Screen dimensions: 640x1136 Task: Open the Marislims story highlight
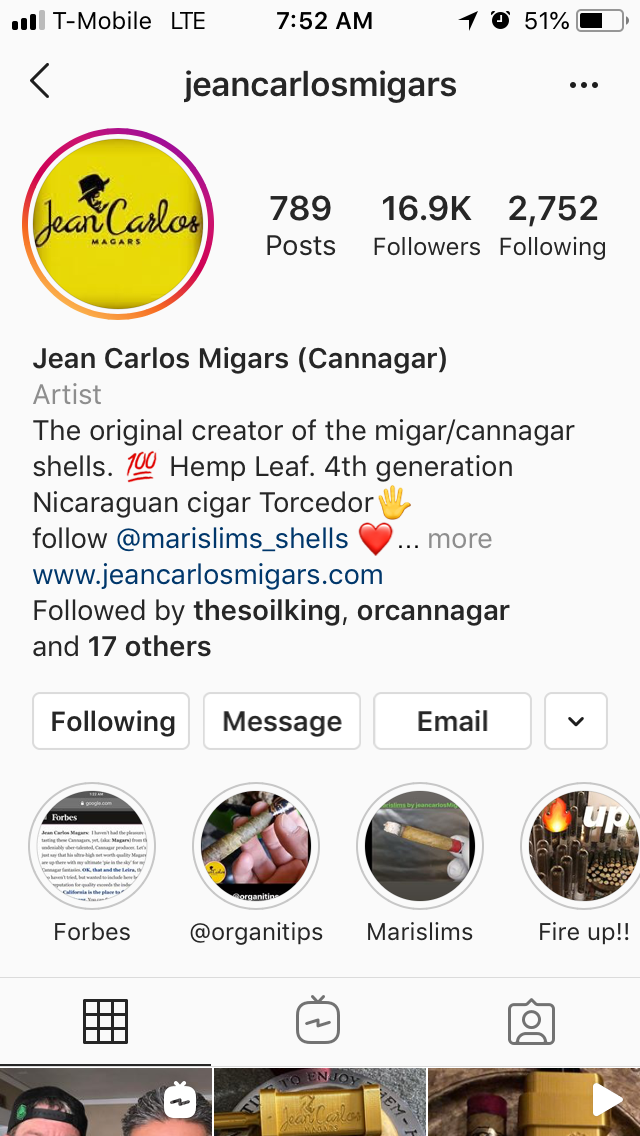[x=420, y=845]
